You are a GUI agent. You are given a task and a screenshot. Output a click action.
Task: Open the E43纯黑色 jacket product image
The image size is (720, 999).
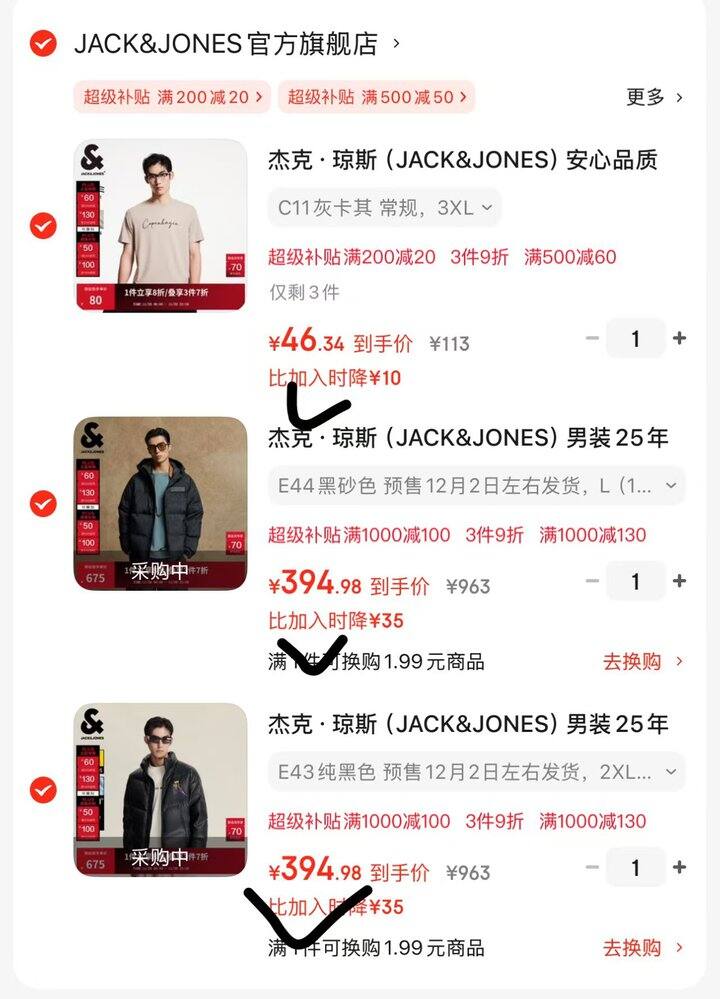[x=160, y=790]
